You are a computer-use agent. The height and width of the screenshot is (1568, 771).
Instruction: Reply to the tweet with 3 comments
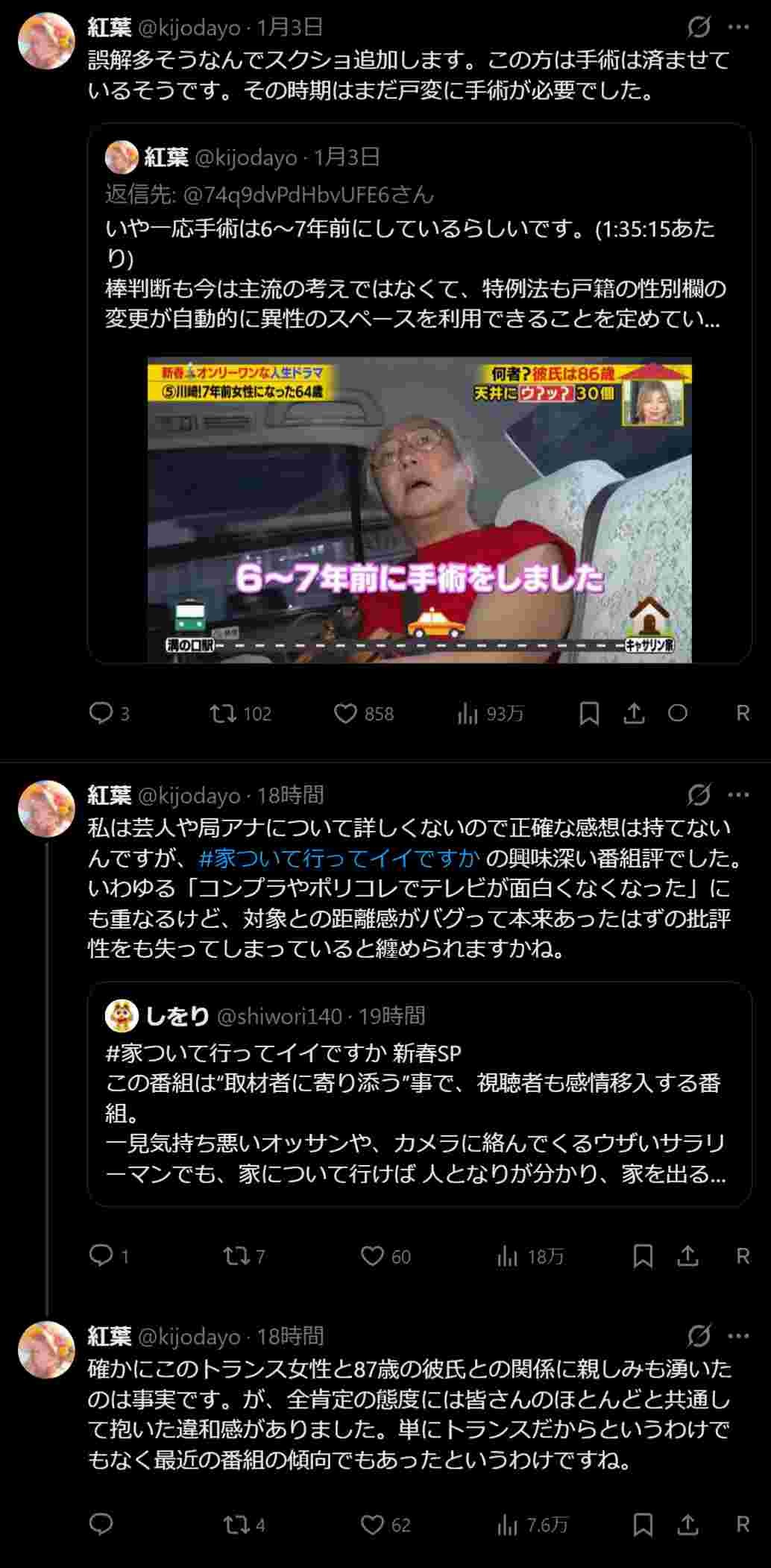101,714
